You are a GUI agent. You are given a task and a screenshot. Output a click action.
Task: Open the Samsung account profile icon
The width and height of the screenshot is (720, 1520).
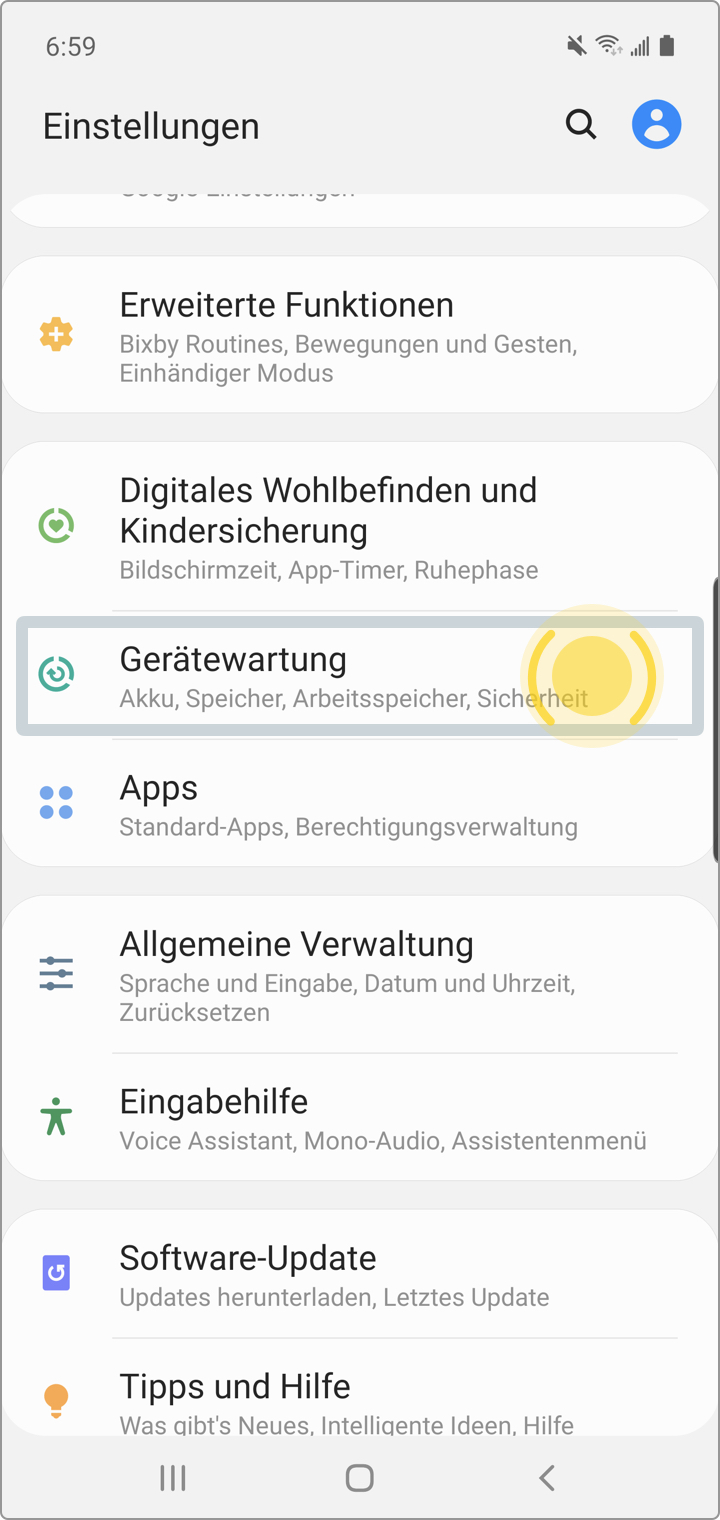pyautogui.click(x=657, y=125)
